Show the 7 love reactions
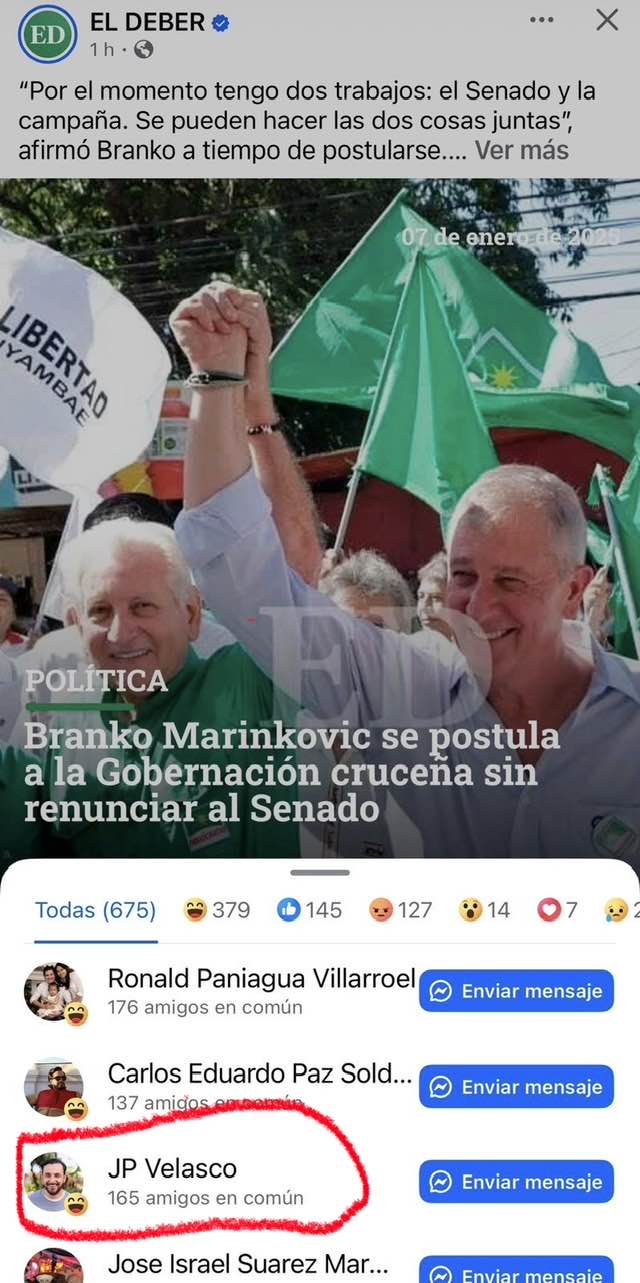This screenshot has width=640, height=1283. coord(557,910)
